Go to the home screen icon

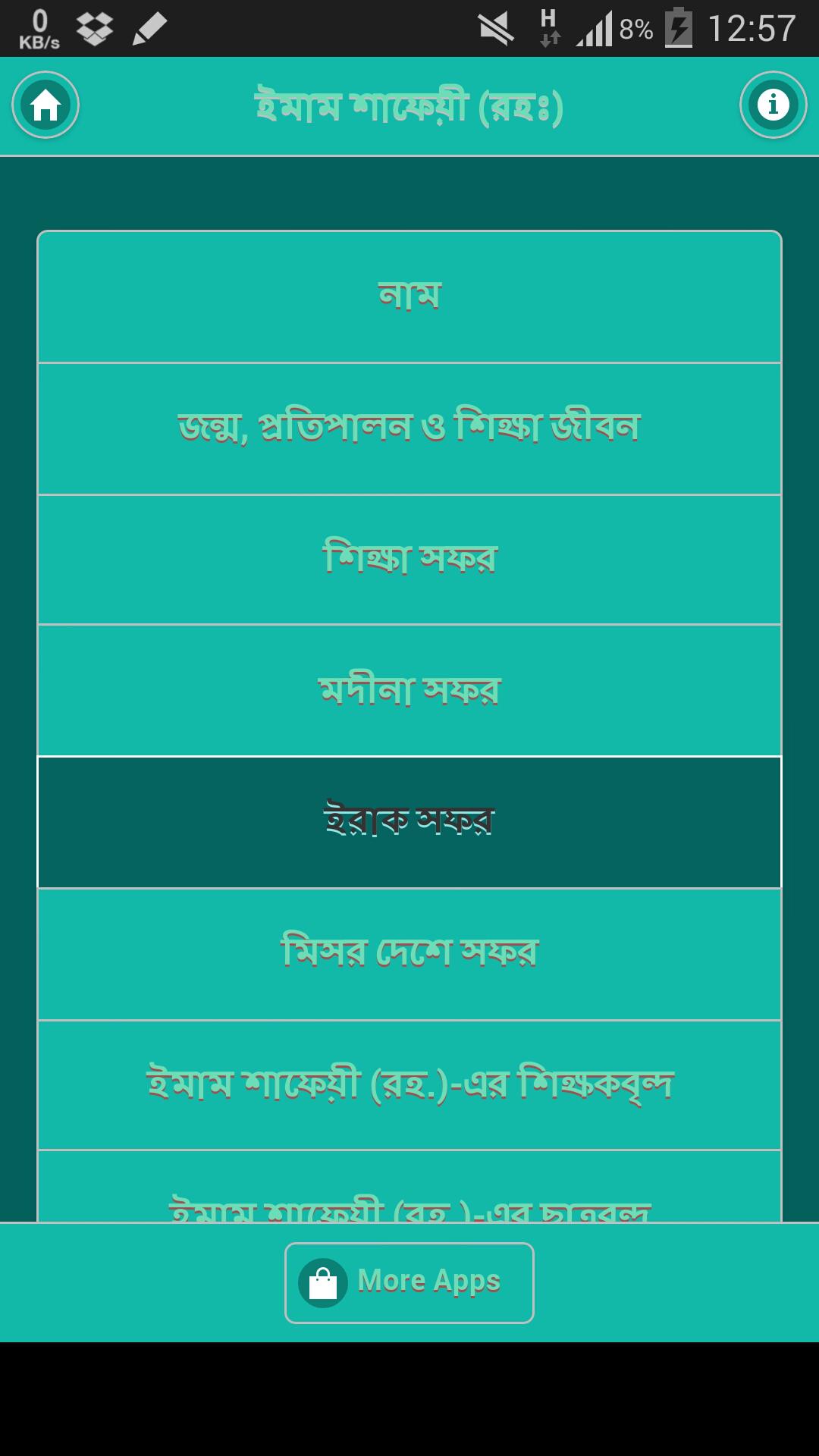(x=45, y=105)
